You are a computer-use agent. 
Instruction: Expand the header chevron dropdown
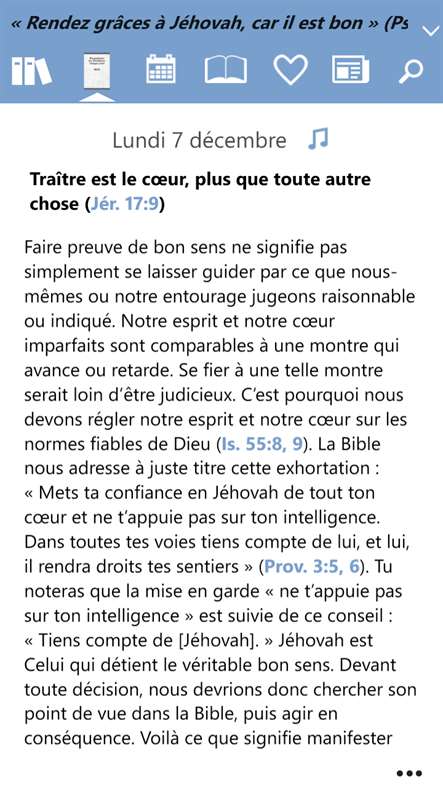430,31
